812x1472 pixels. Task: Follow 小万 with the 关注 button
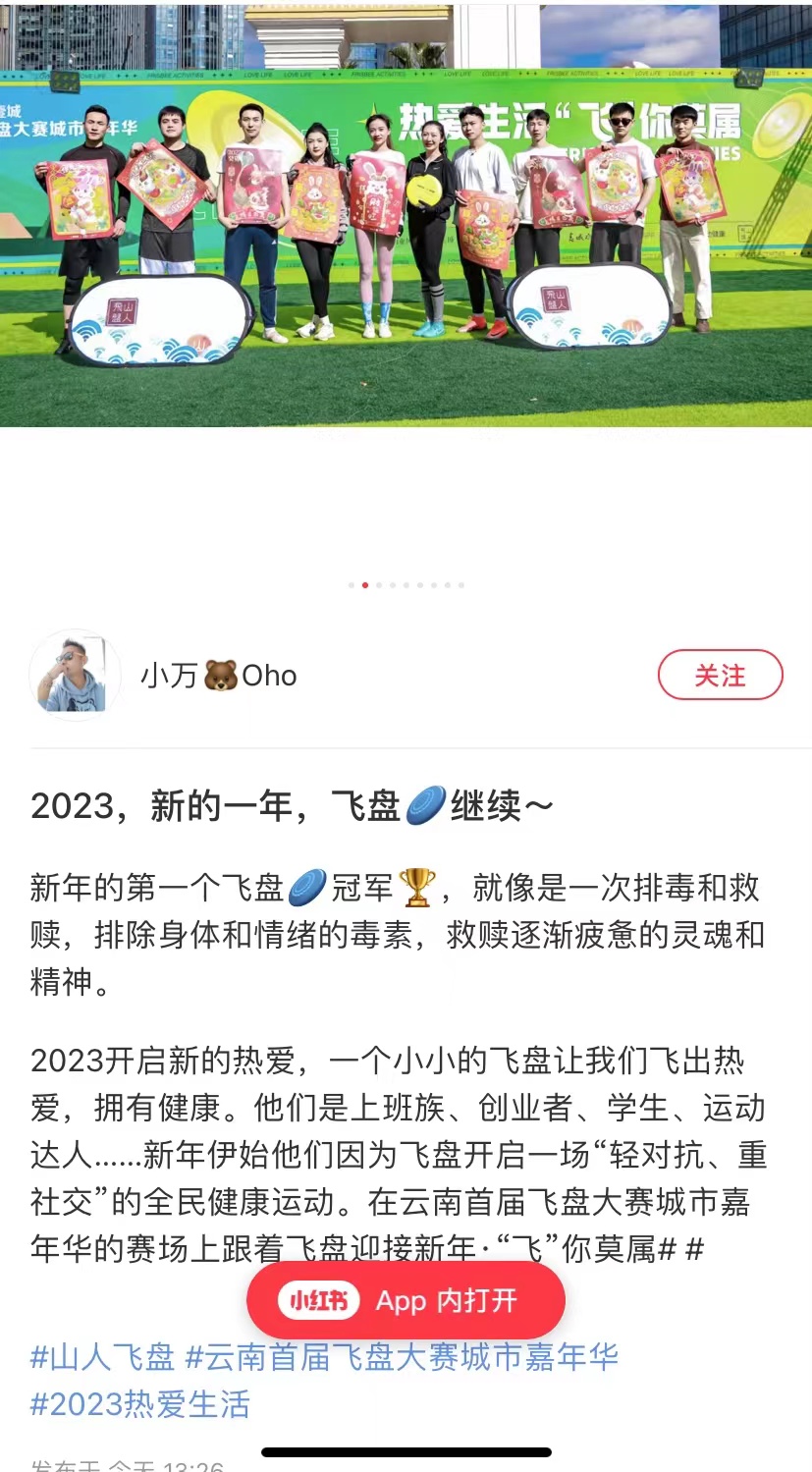pos(720,676)
